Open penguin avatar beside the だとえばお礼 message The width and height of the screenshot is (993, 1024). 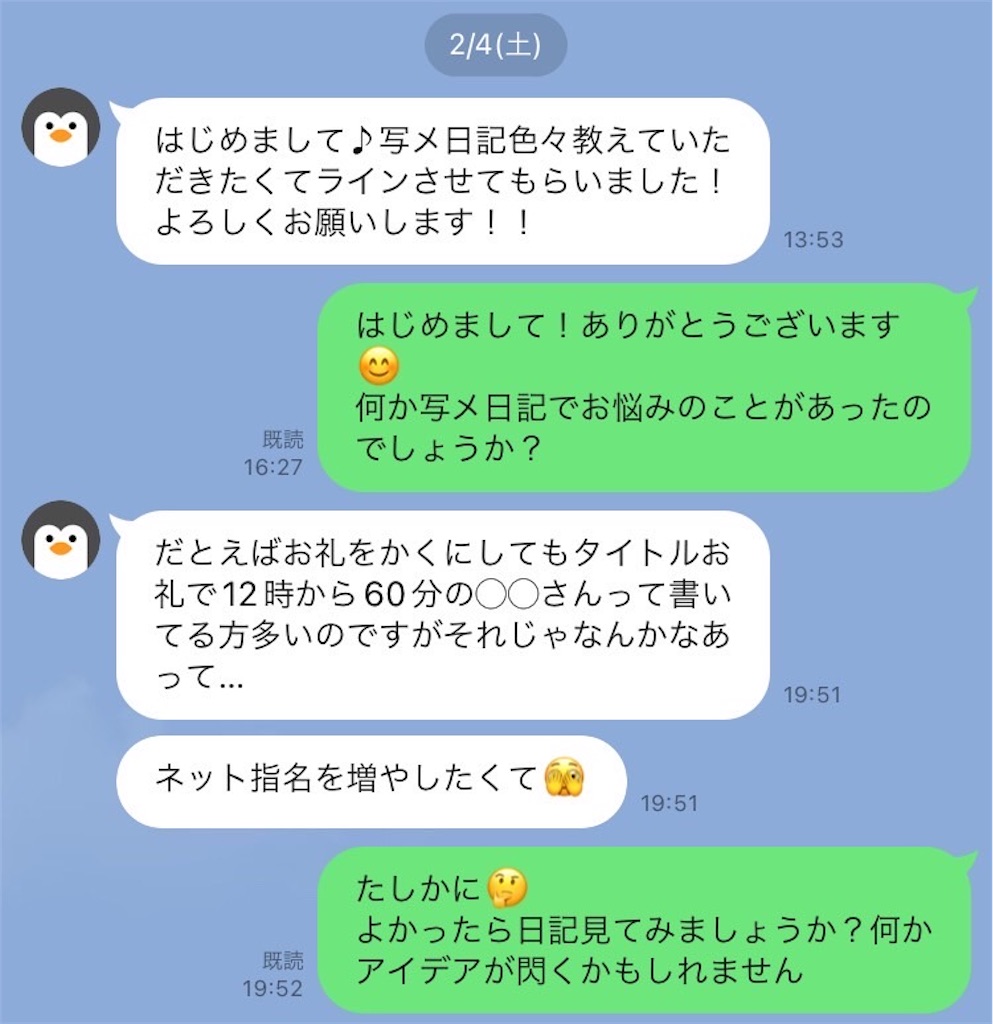[x=60, y=540]
